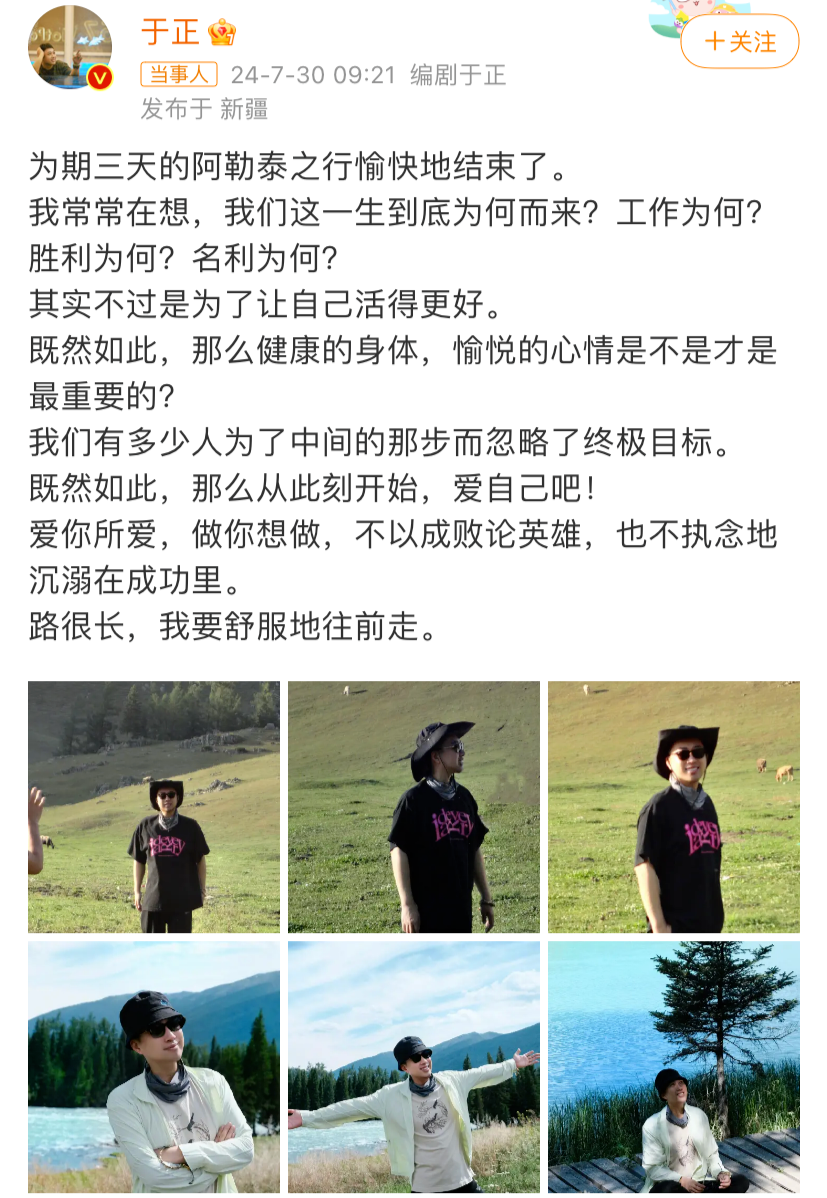
Task: Open the photo sitting under the pine tree
Action: 673,1067
